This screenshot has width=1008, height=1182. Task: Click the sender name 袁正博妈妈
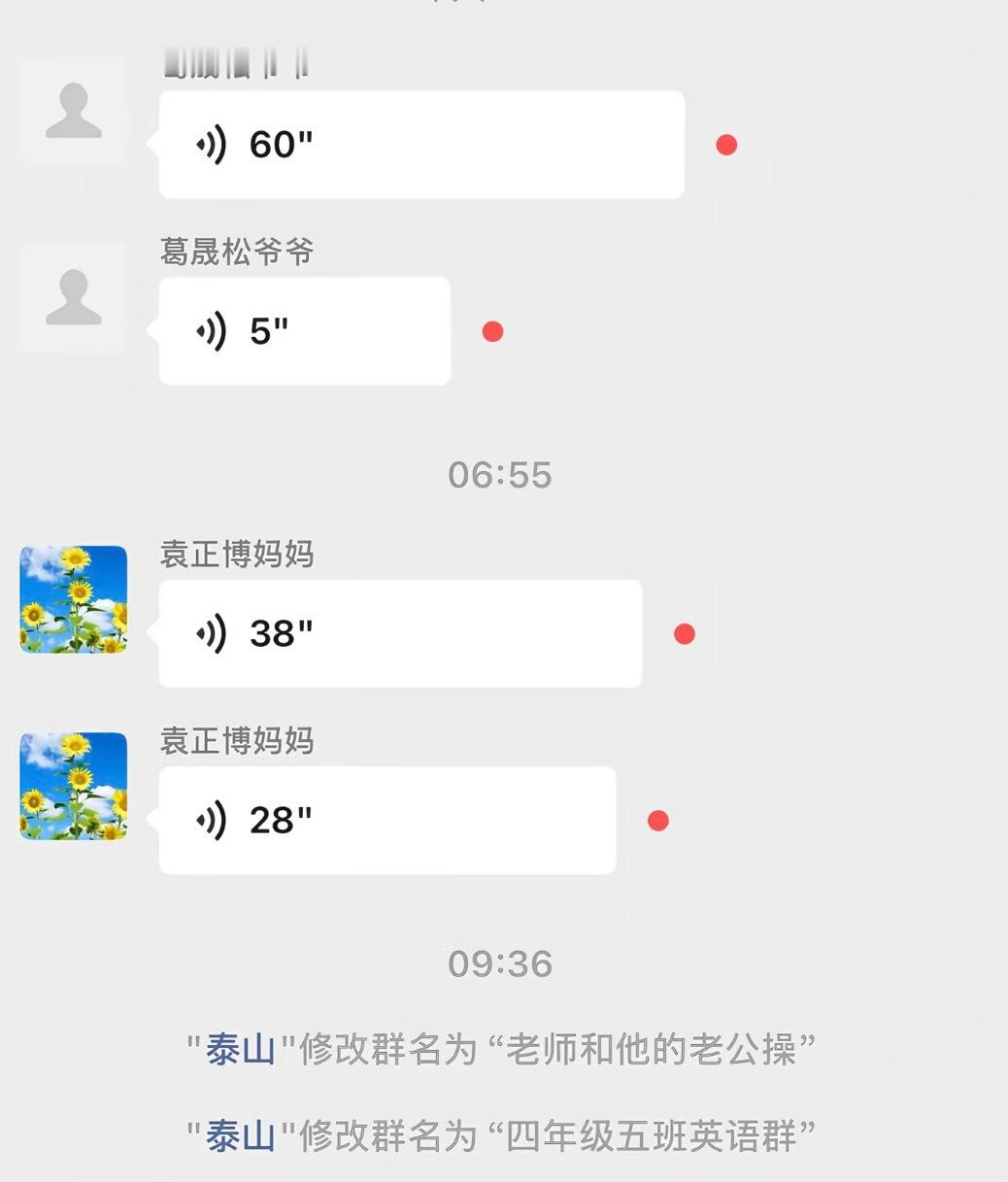click(x=236, y=554)
